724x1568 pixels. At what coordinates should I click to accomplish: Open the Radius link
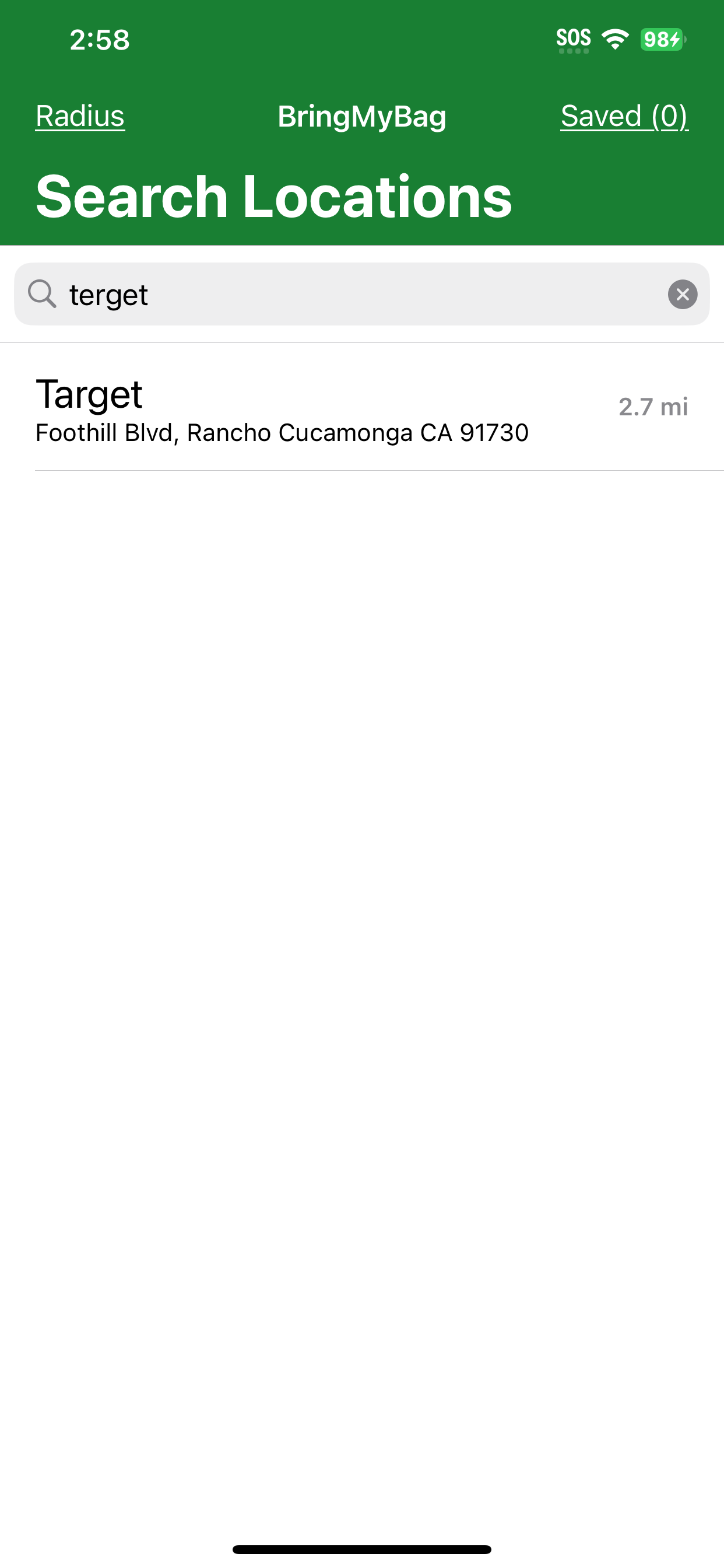80,116
